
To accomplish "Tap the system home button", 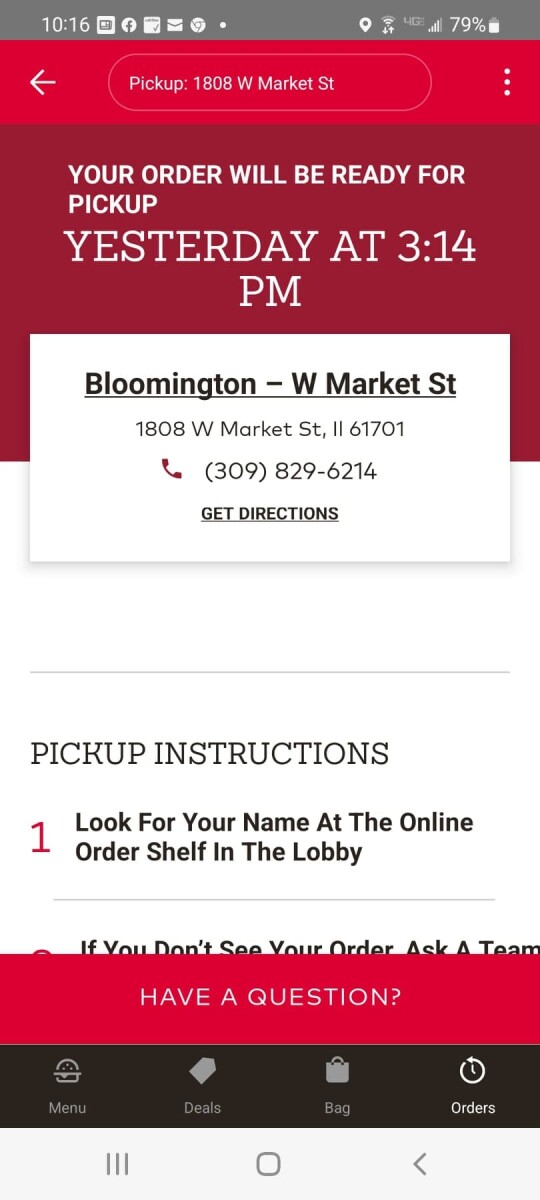I will click(x=268, y=1163).
